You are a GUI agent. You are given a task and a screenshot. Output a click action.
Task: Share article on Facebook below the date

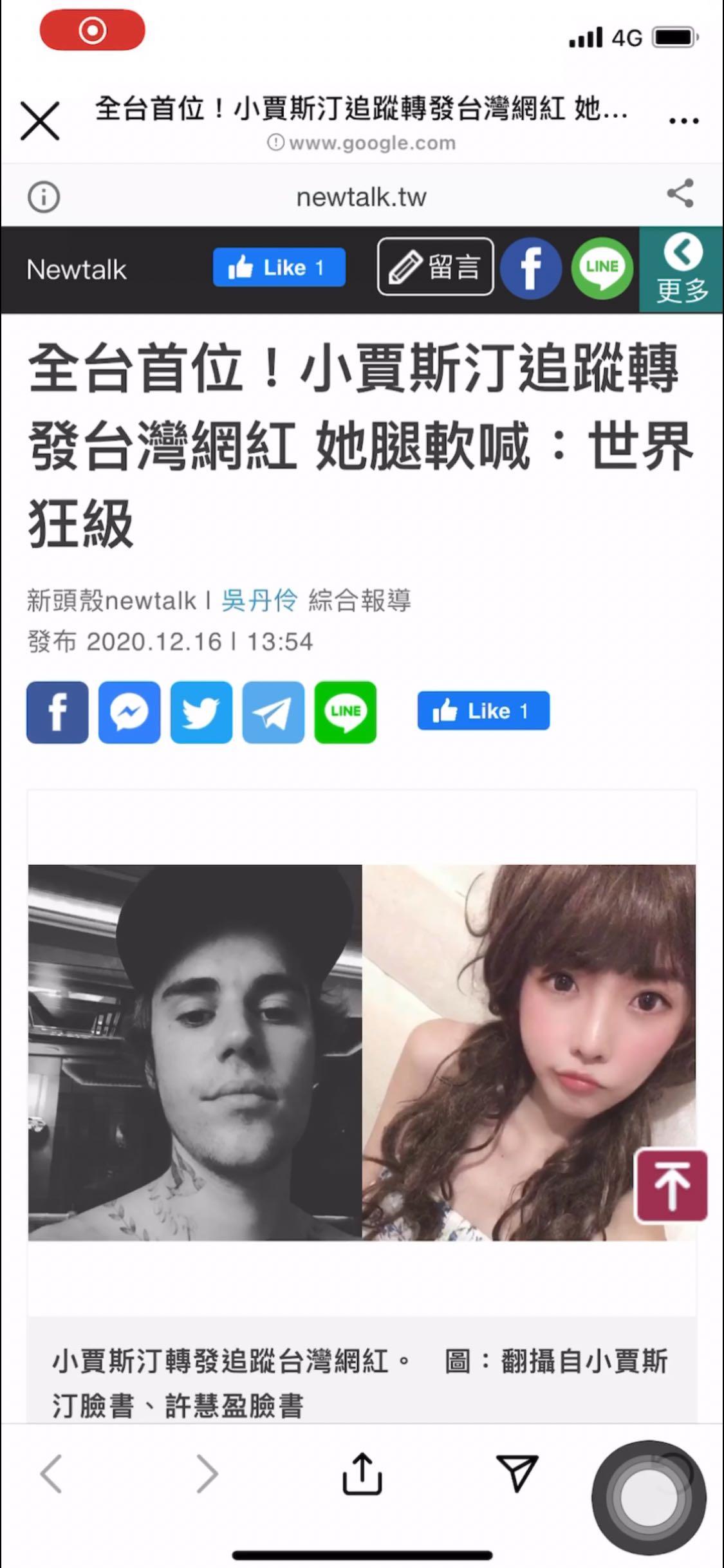57,712
